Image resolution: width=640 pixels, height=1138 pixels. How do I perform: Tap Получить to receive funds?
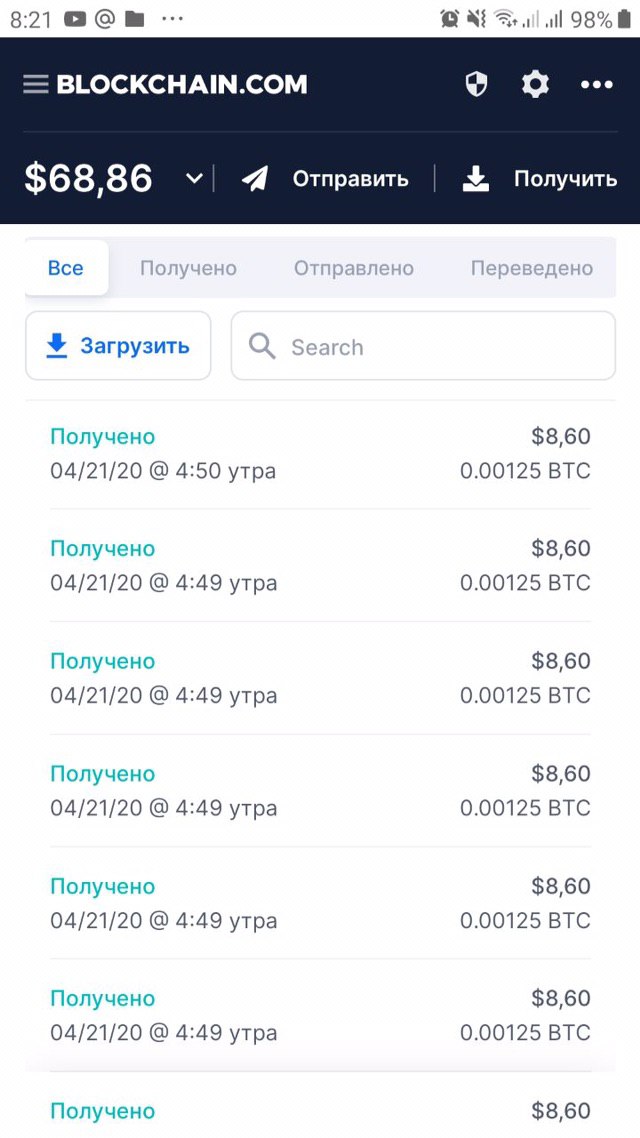point(540,179)
